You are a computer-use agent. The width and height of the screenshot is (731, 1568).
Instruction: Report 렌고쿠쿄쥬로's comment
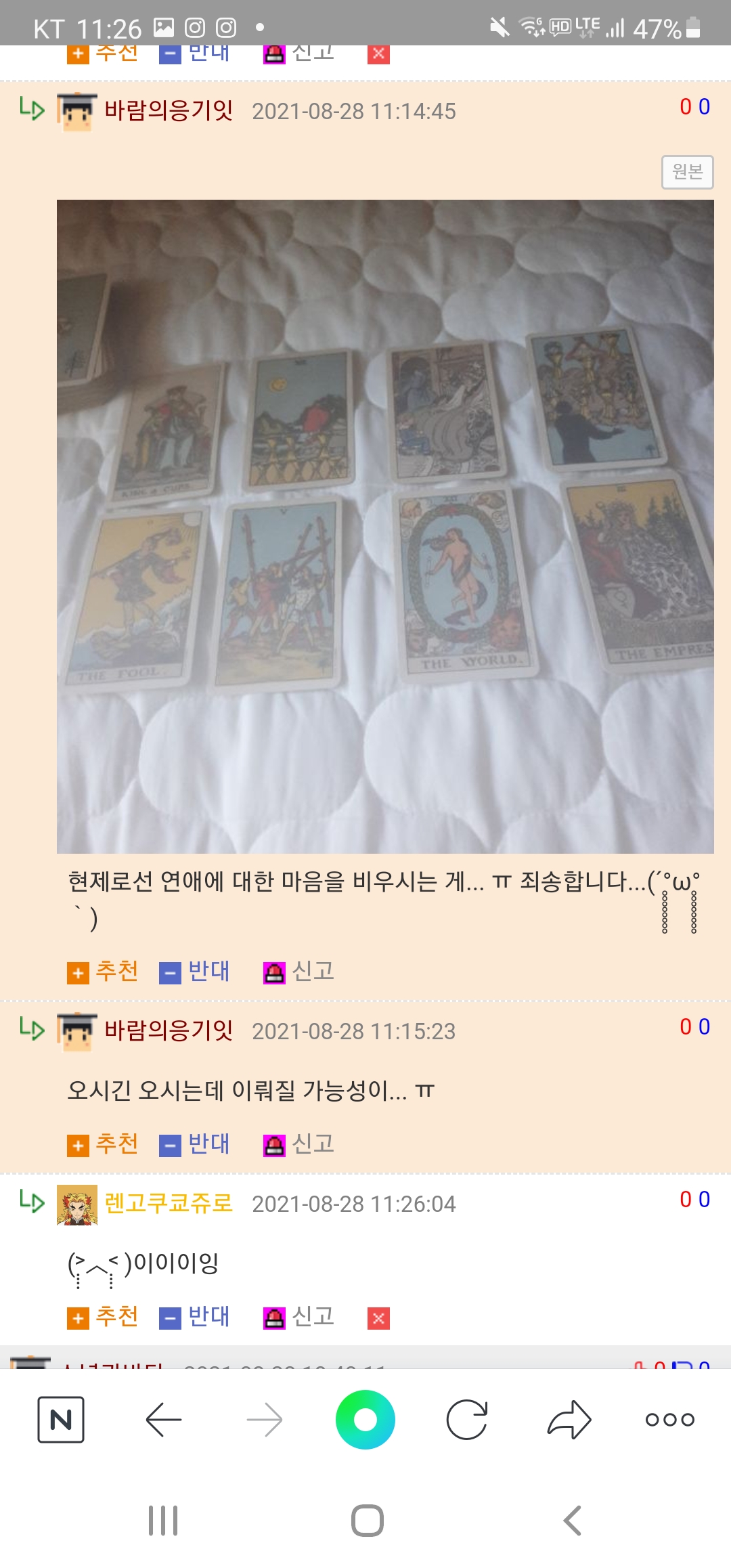(298, 1317)
